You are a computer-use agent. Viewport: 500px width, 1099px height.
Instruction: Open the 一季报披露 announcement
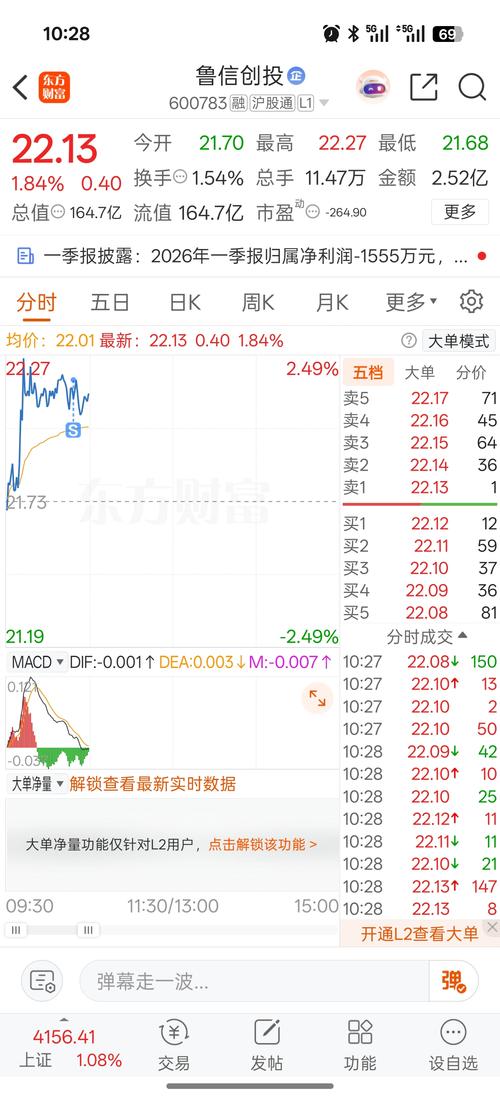tap(250, 257)
